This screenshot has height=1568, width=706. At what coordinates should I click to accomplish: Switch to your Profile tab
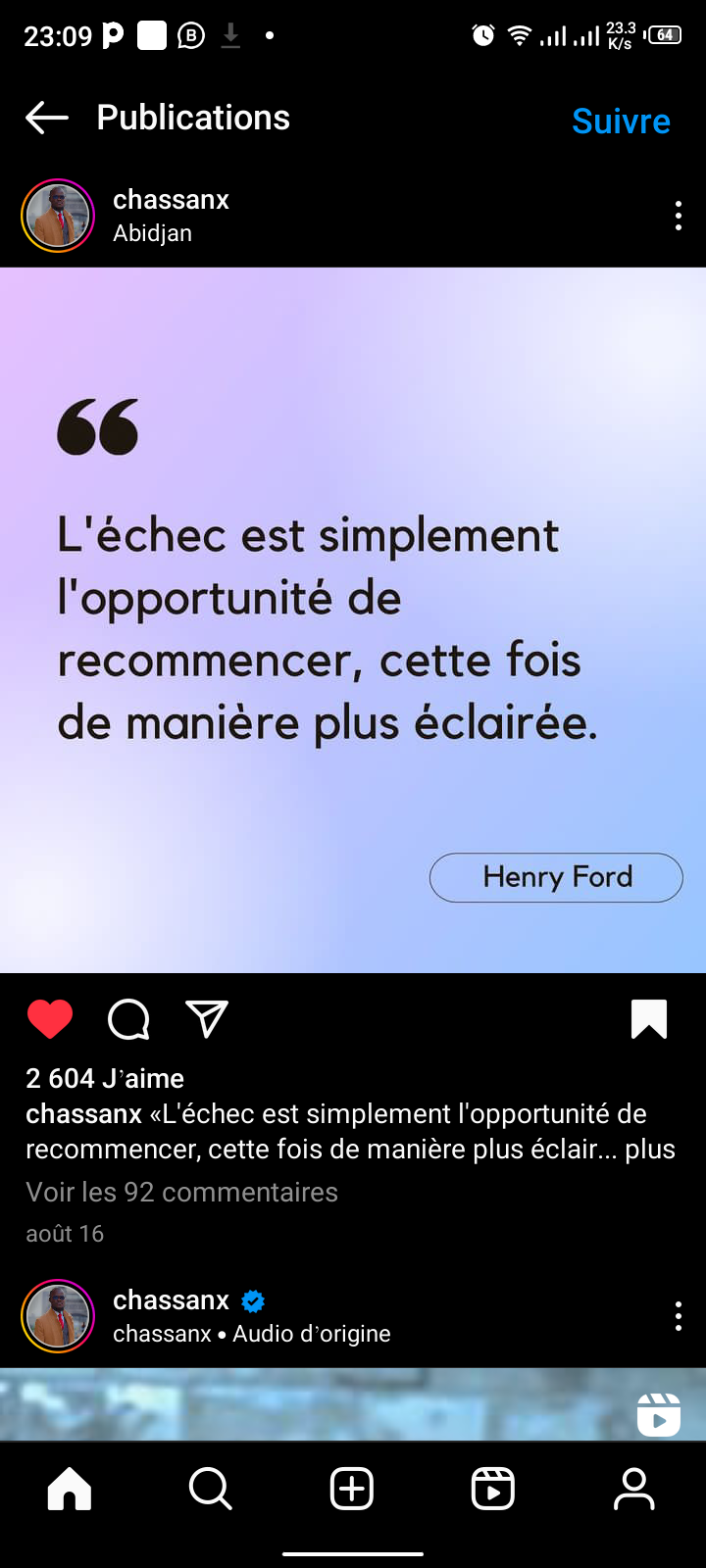pos(634,1490)
